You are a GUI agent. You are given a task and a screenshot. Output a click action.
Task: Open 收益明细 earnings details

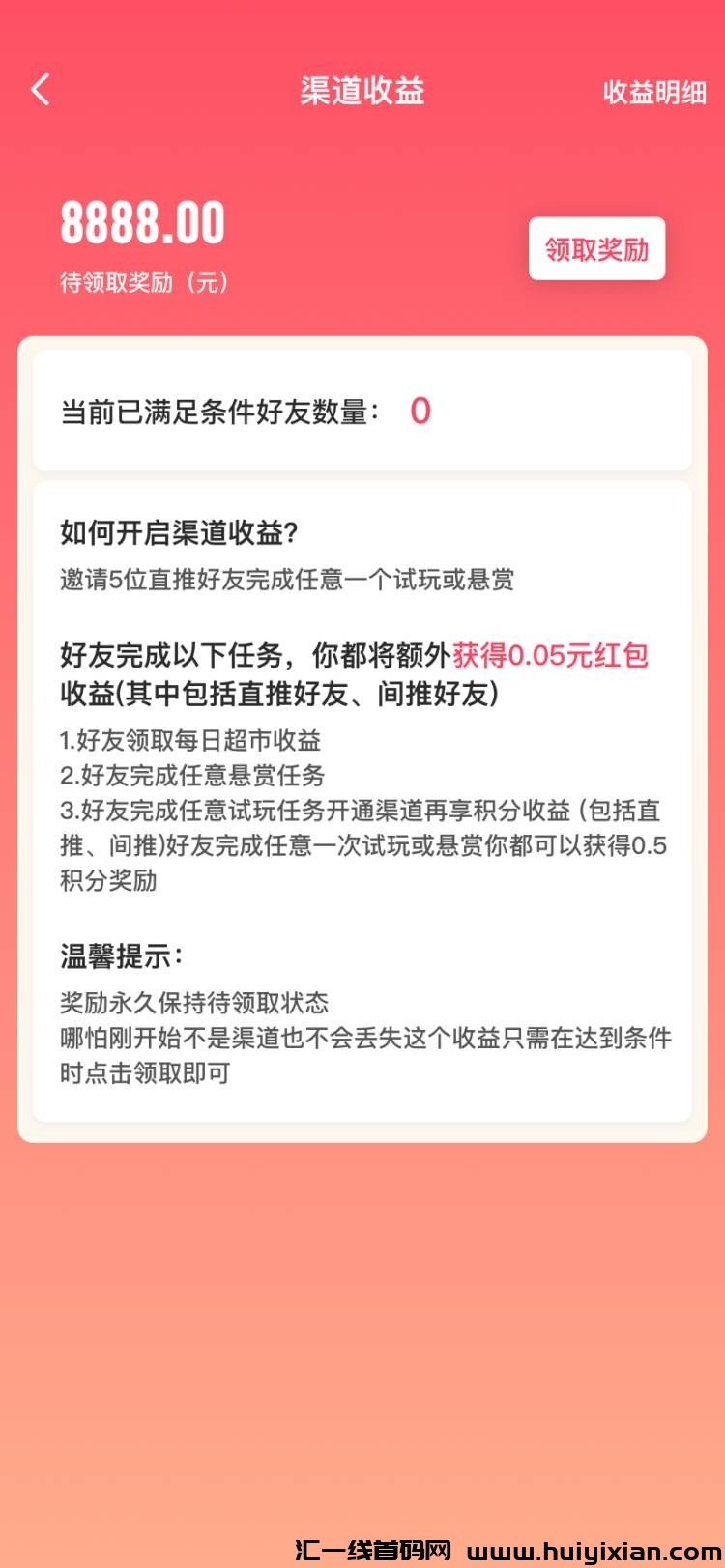click(654, 92)
